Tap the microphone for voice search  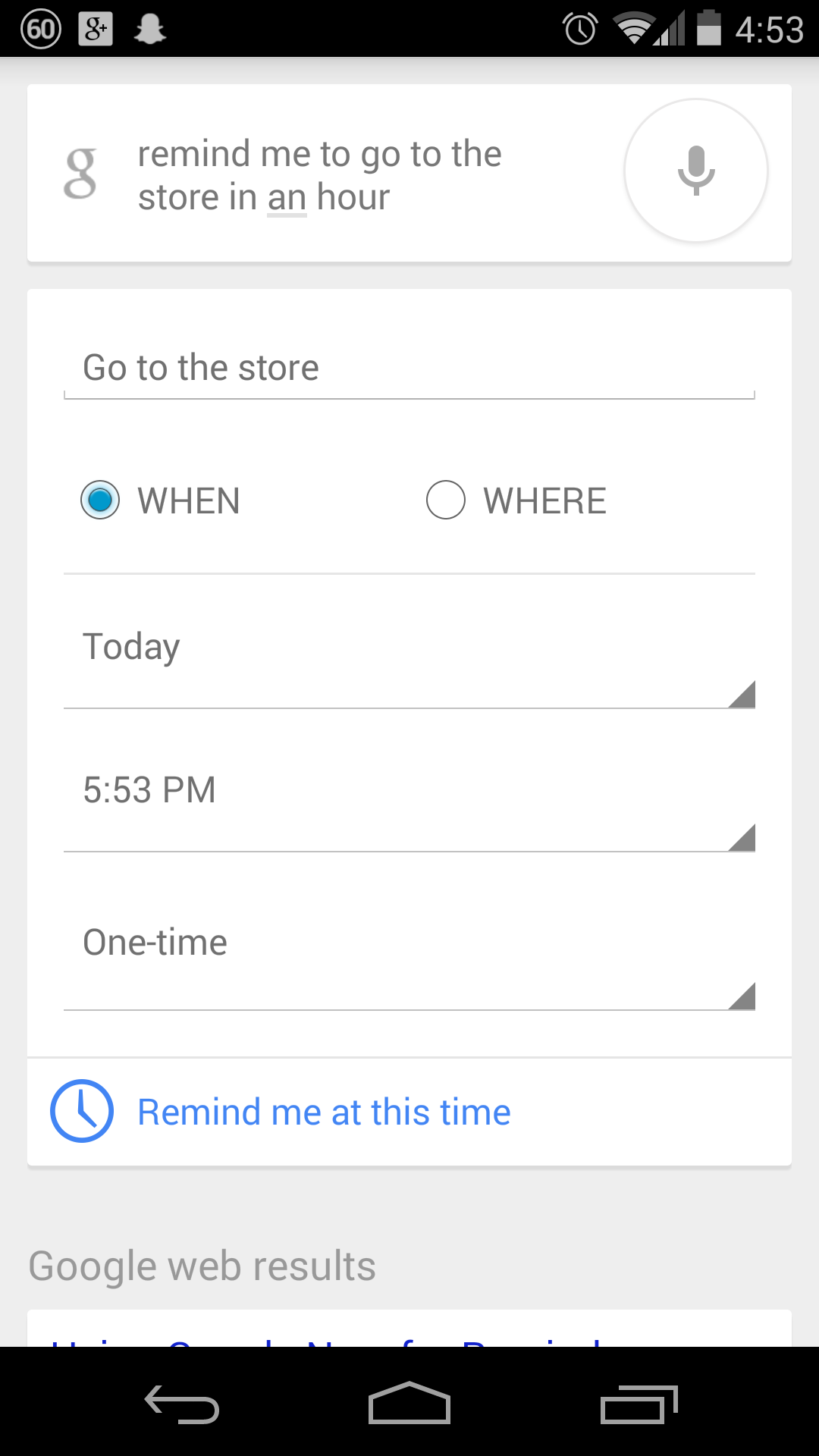coord(695,171)
